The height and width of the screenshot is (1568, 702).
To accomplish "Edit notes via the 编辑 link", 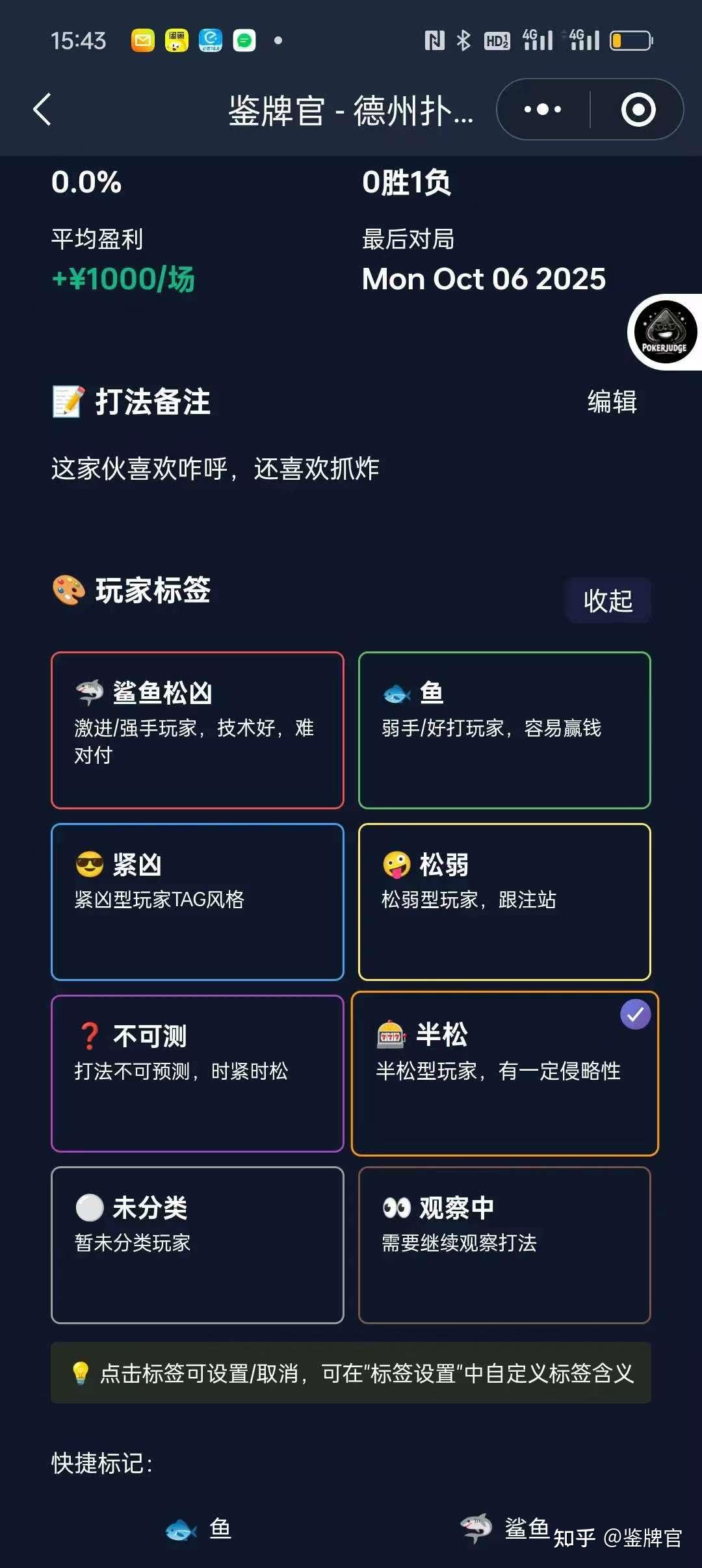I will tap(611, 402).
